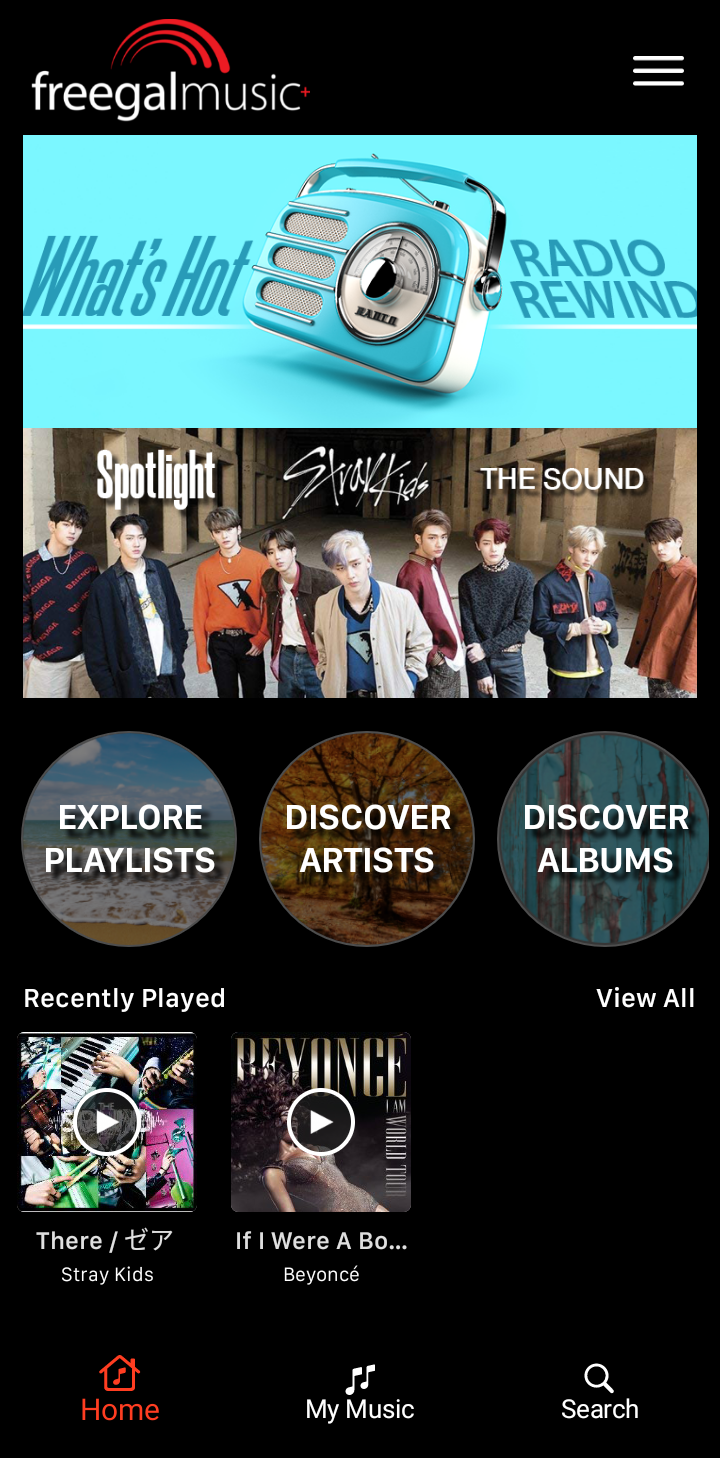Switch to the Search tab
The width and height of the screenshot is (720, 1458).
[x=599, y=1391]
